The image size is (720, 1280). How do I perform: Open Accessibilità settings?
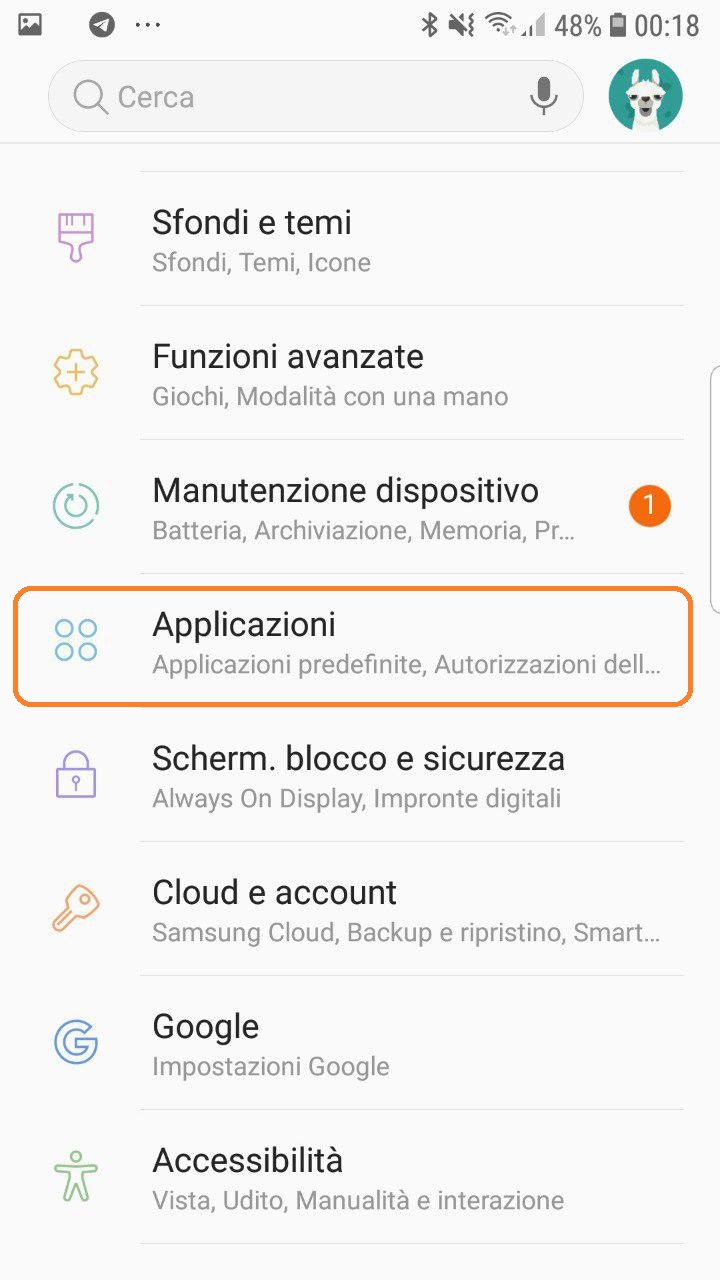[360, 1177]
